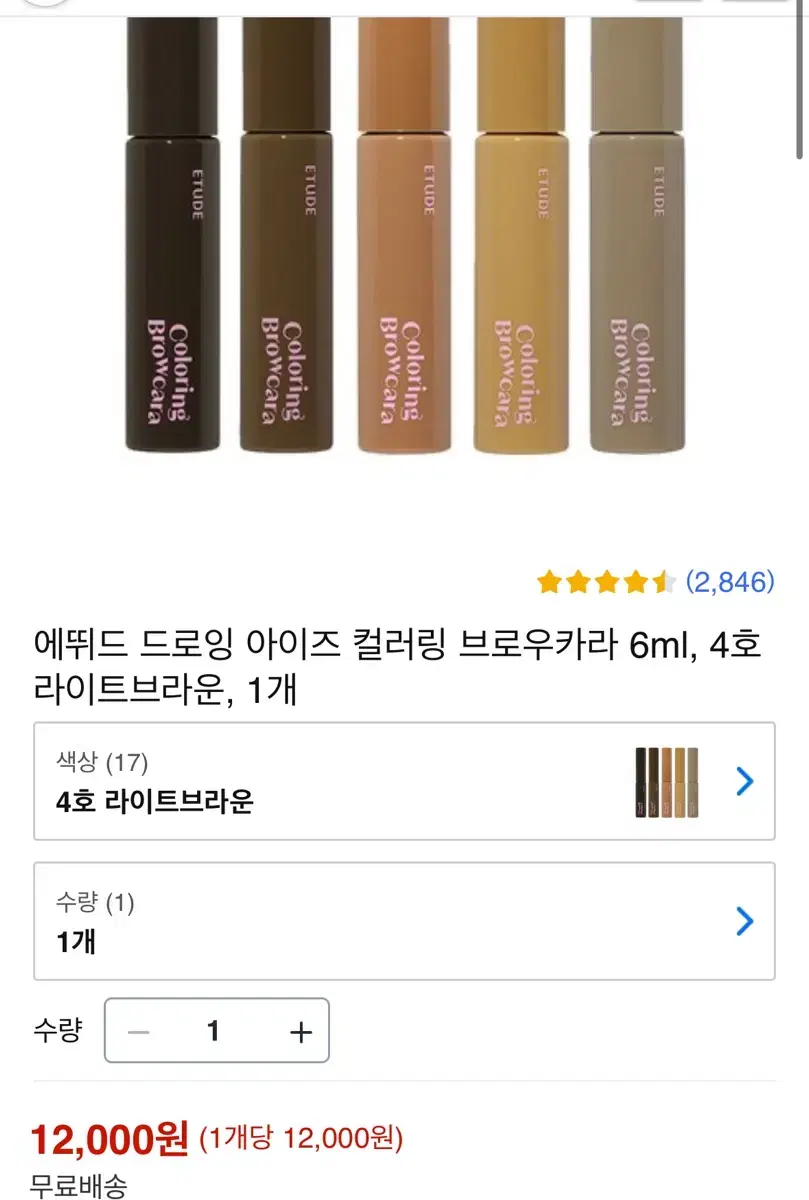Open the 색상 (17) color option selector
809x1200 pixels.
[x=404, y=783]
